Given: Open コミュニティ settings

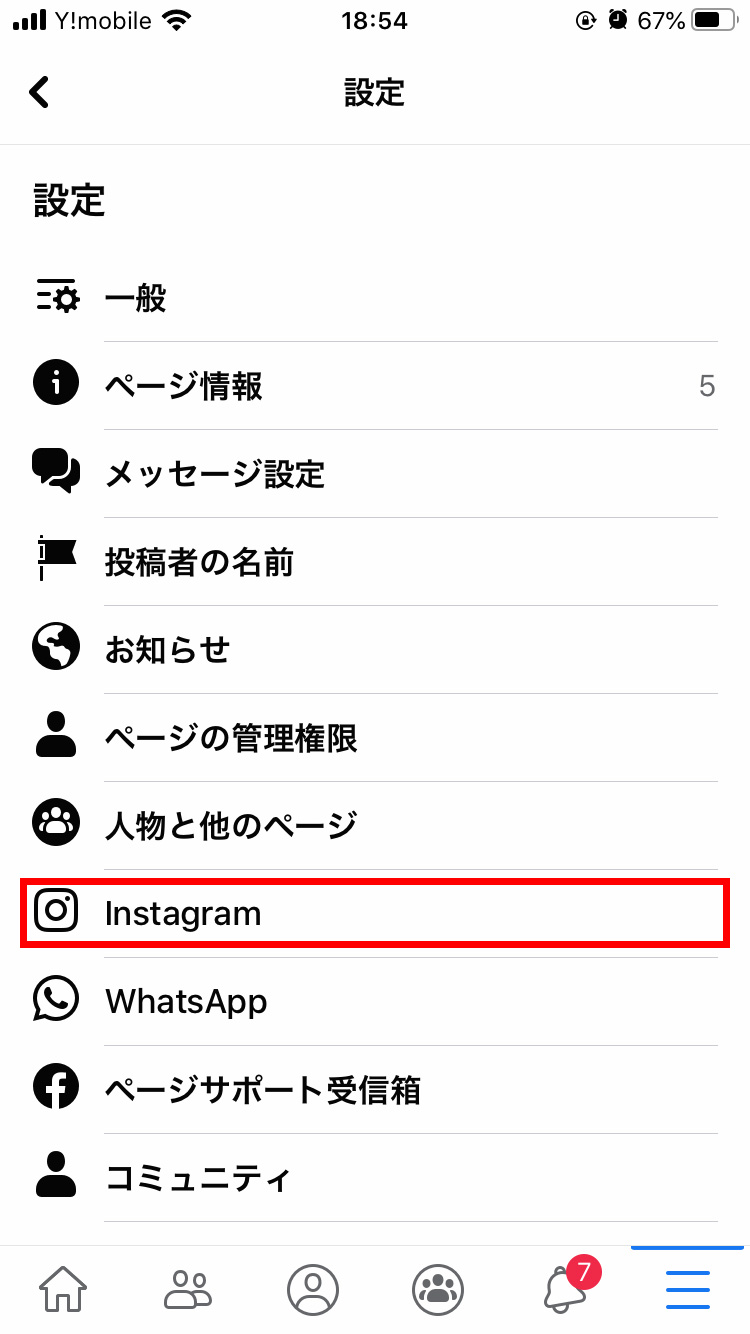Looking at the screenshot, I should 375,1177.
